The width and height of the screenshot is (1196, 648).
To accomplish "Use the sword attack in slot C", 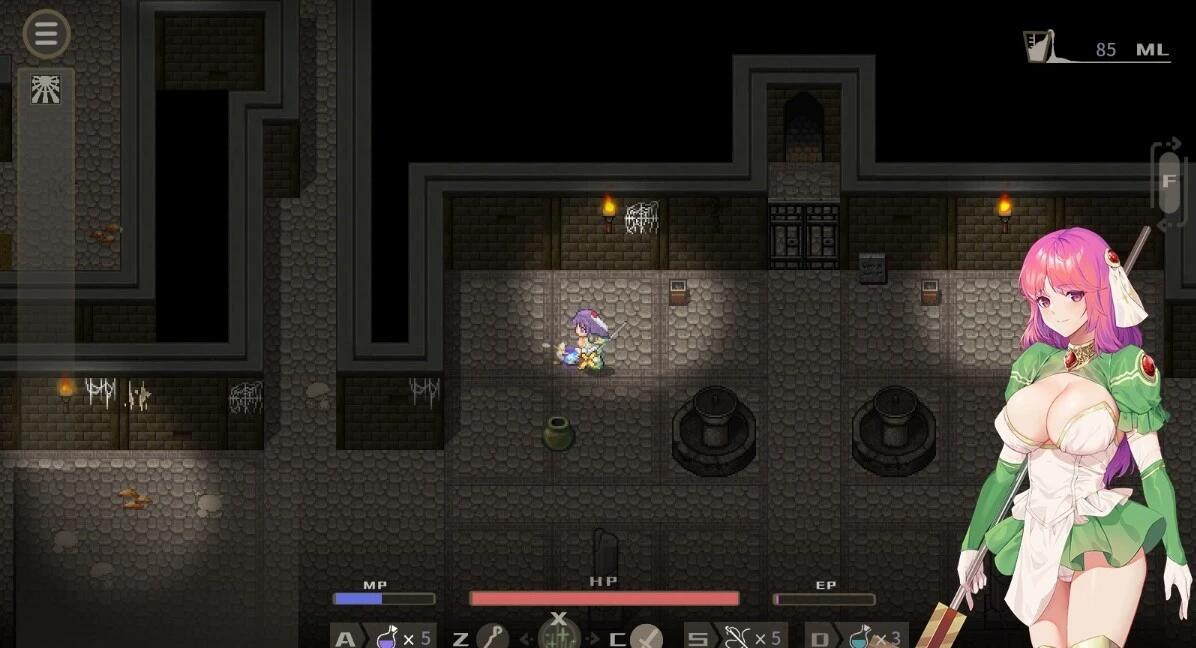I will (x=646, y=637).
